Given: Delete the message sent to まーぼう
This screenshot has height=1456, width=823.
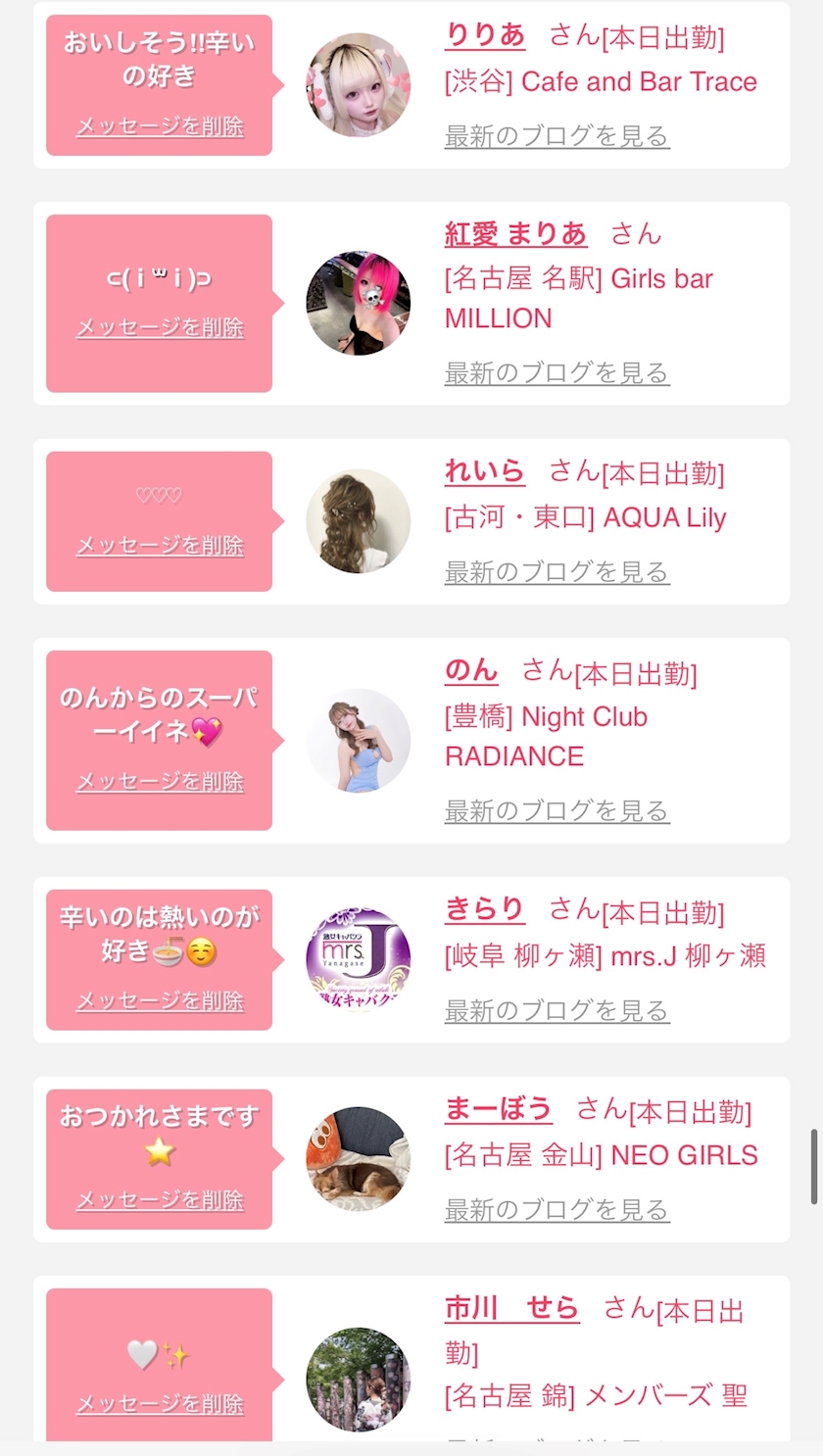Looking at the screenshot, I should tap(160, 1200).
